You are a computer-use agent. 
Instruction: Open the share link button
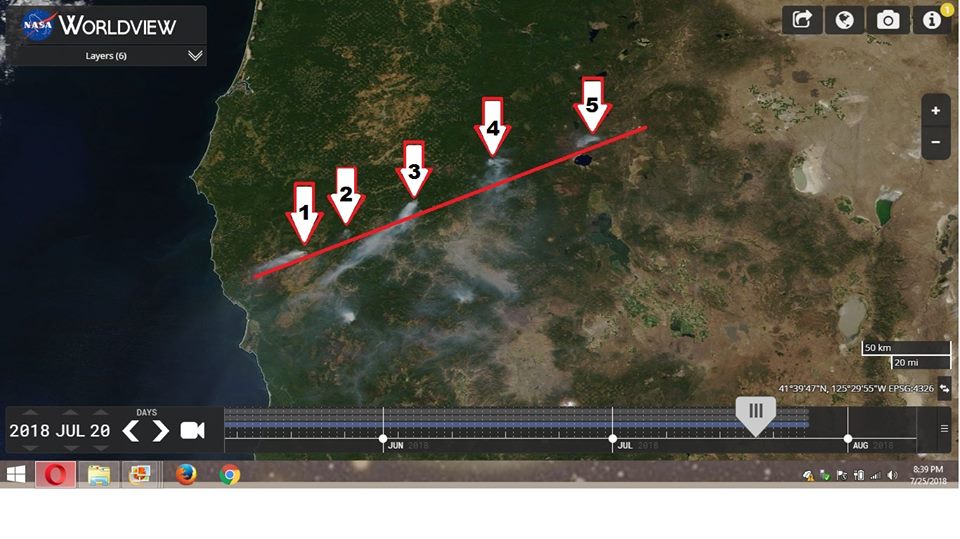802,20
